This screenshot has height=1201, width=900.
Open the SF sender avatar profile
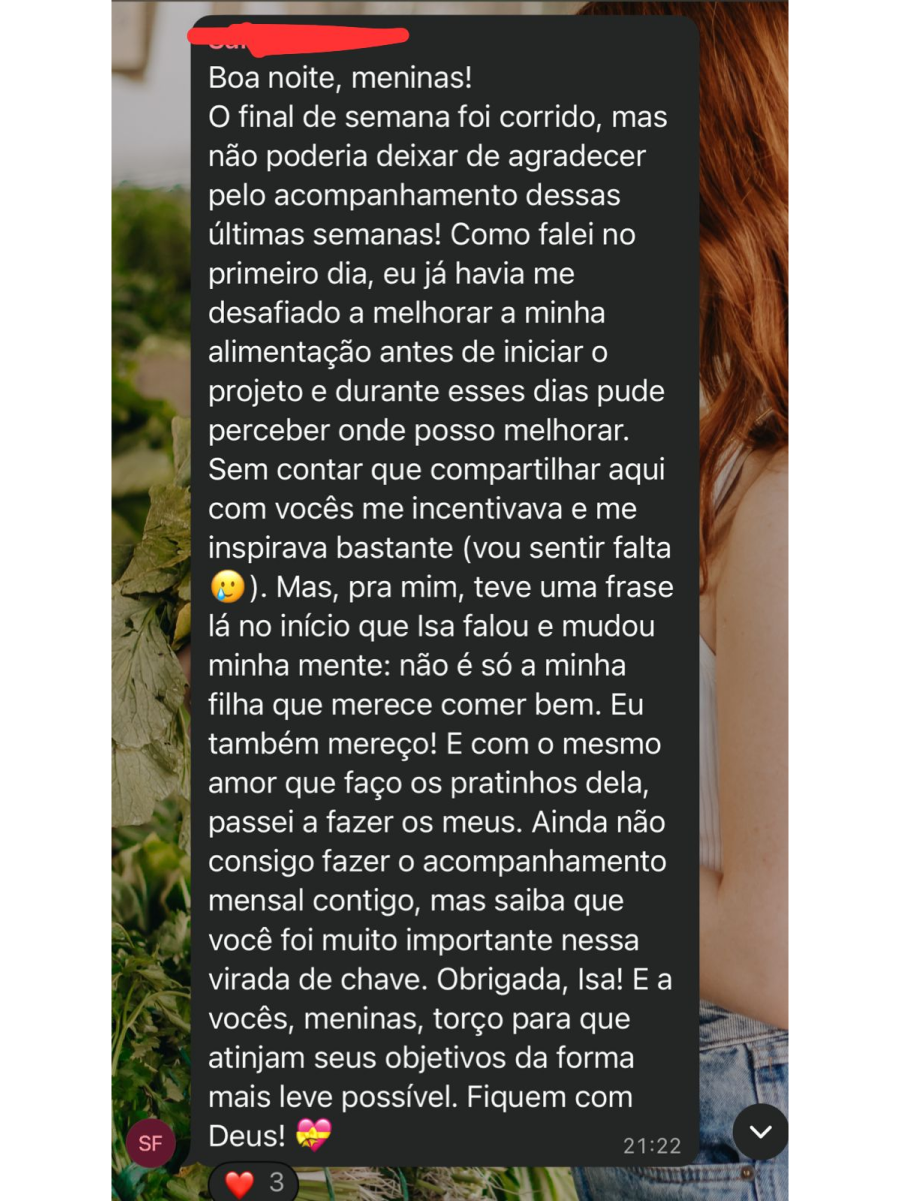(x=150, y=1144)
